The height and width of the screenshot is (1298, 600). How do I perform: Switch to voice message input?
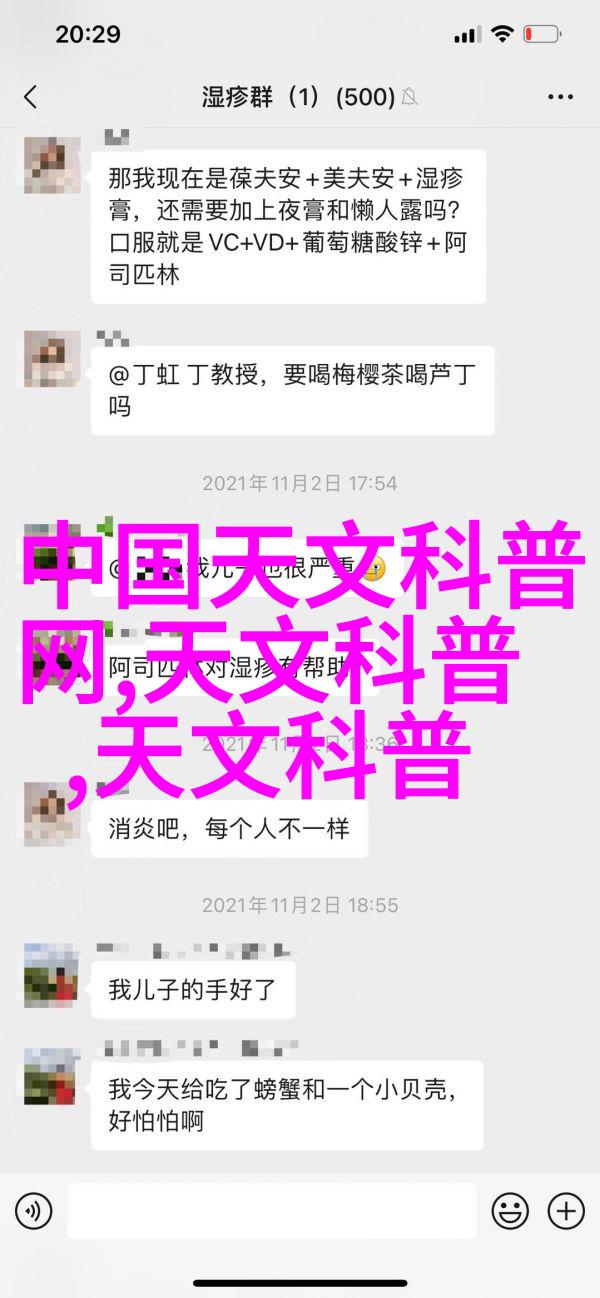pyautogui.click(x=33, y=1212)
